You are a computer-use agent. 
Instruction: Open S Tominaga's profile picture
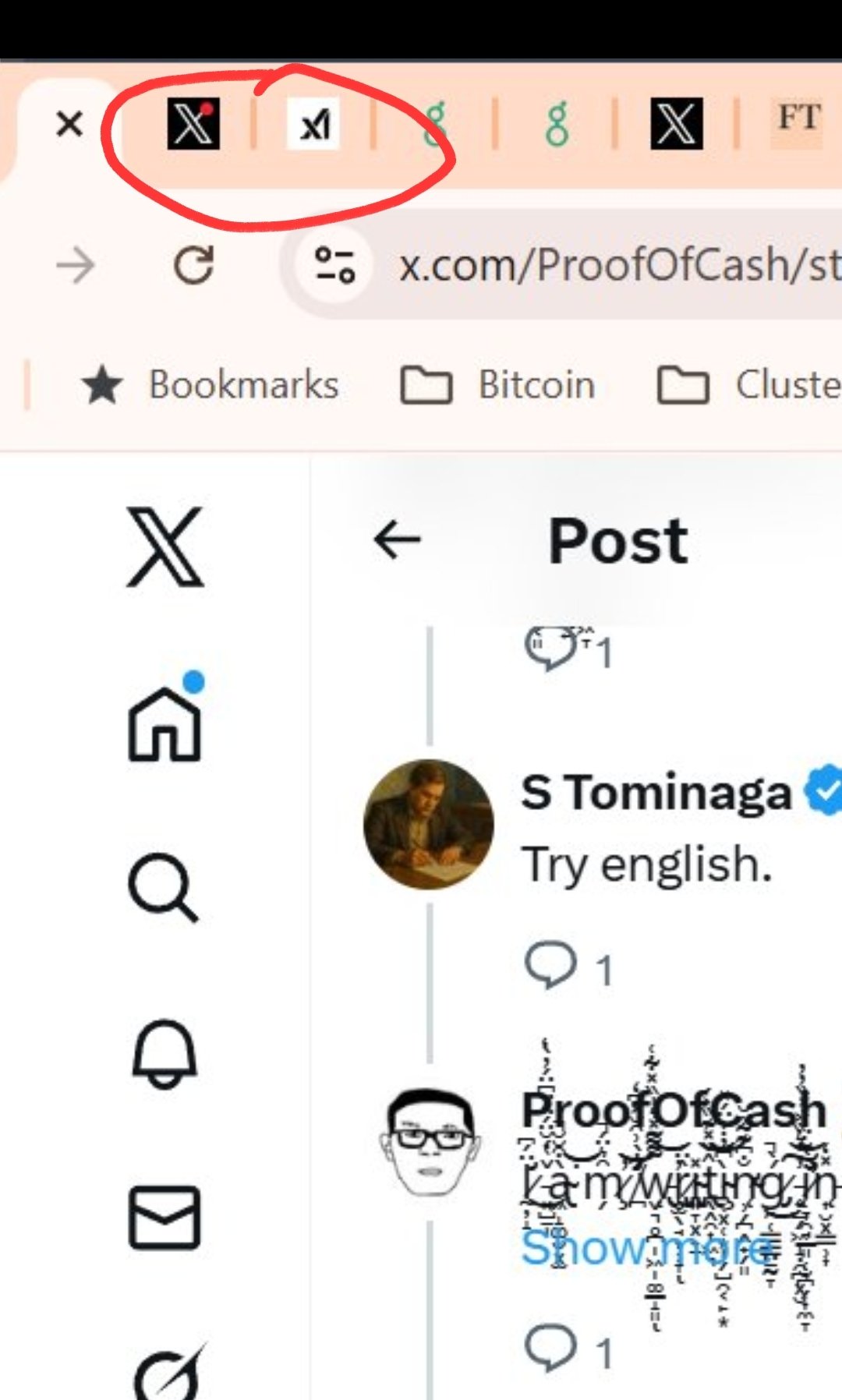coord(428,825)
